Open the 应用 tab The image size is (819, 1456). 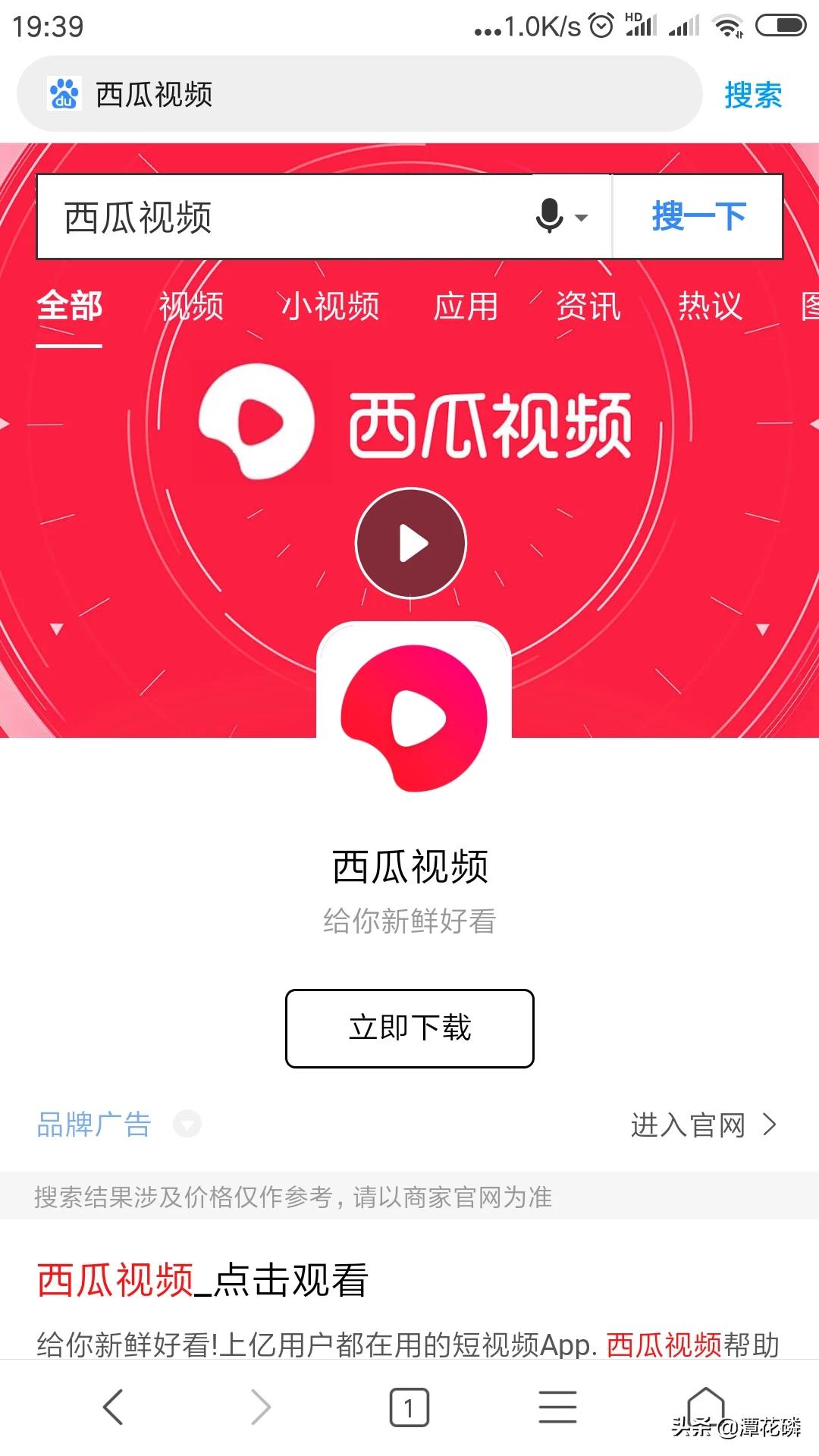coord(465,306)
